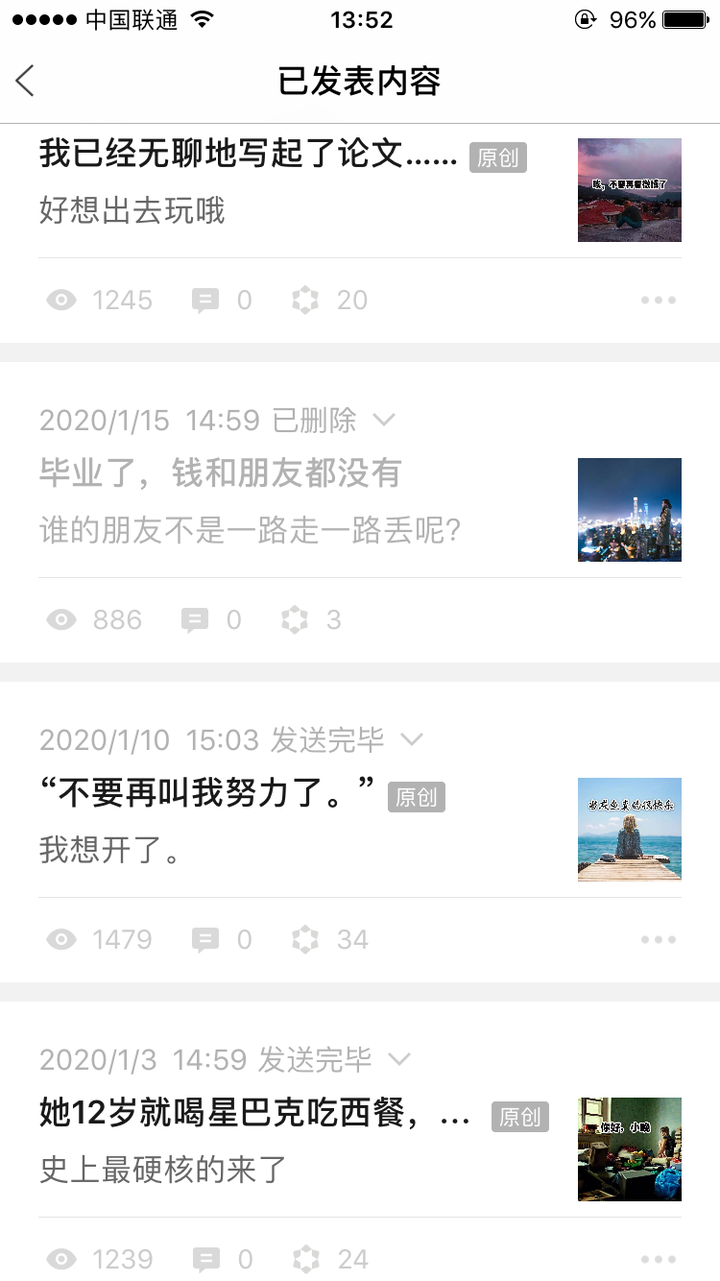Open more actions for "不要再叫我努力了" post
The height and width of the screenshot is (1281, 720).
click(658, 938)
